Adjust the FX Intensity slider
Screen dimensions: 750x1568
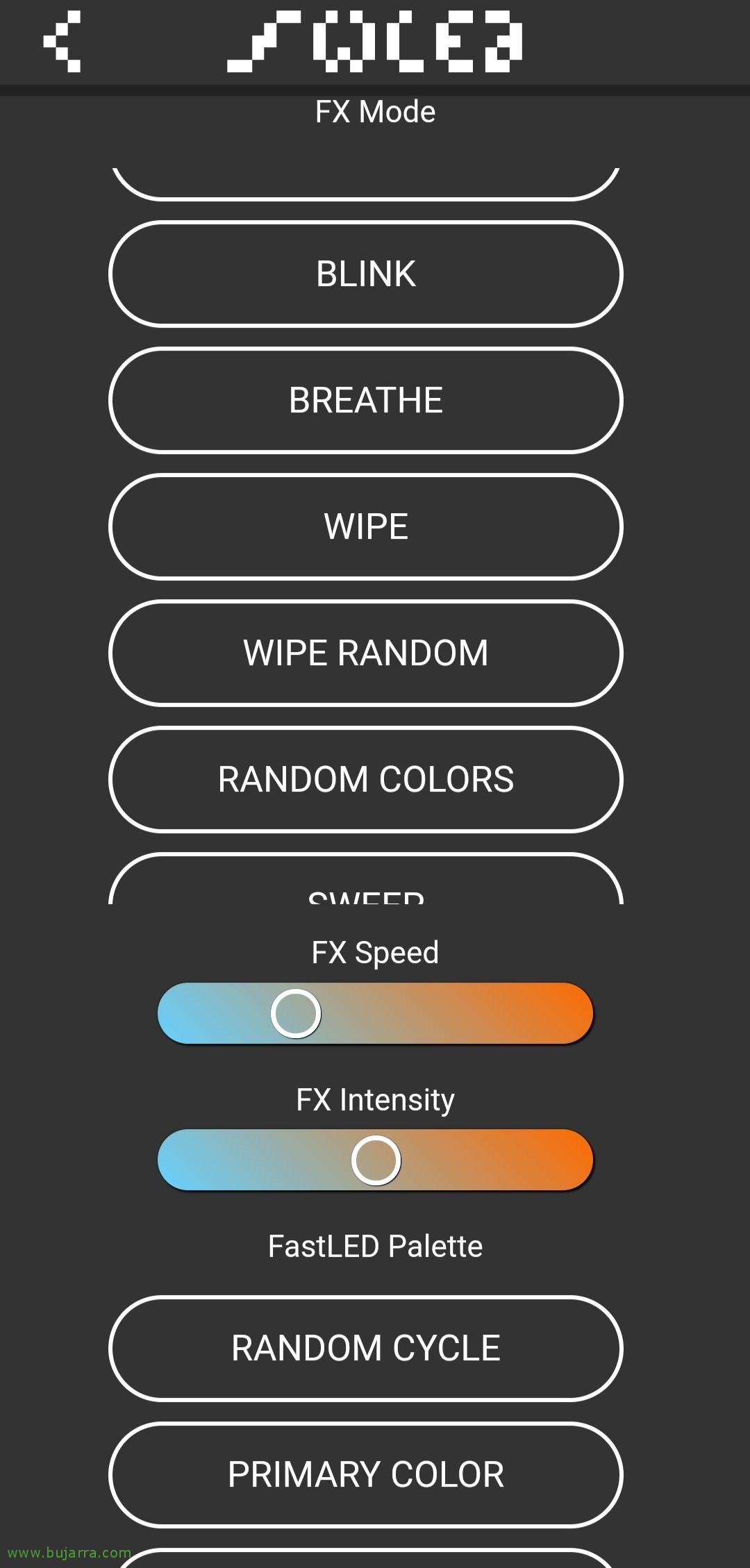point(375,1160)
